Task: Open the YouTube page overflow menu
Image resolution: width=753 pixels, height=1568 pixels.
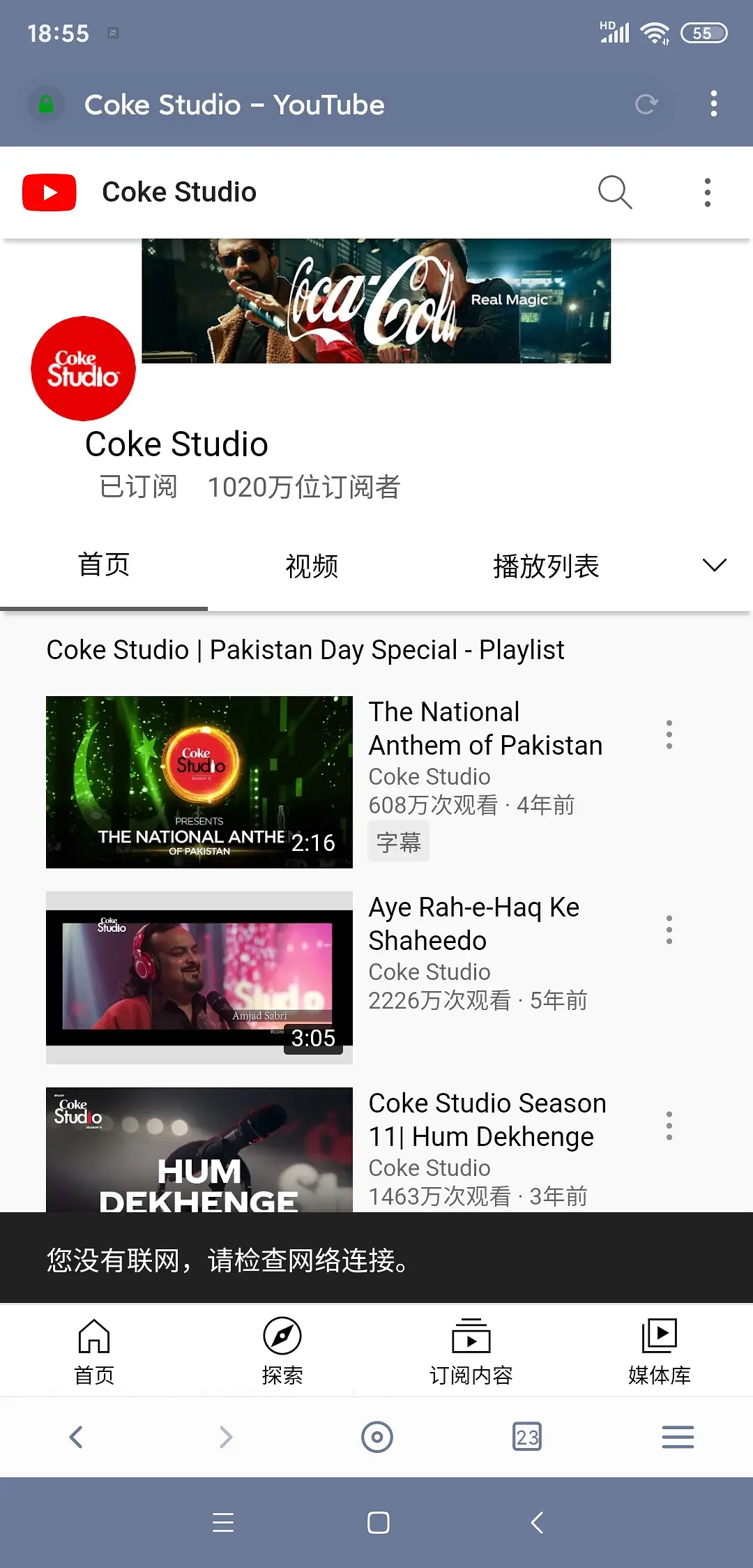Action: click(707, 193)
